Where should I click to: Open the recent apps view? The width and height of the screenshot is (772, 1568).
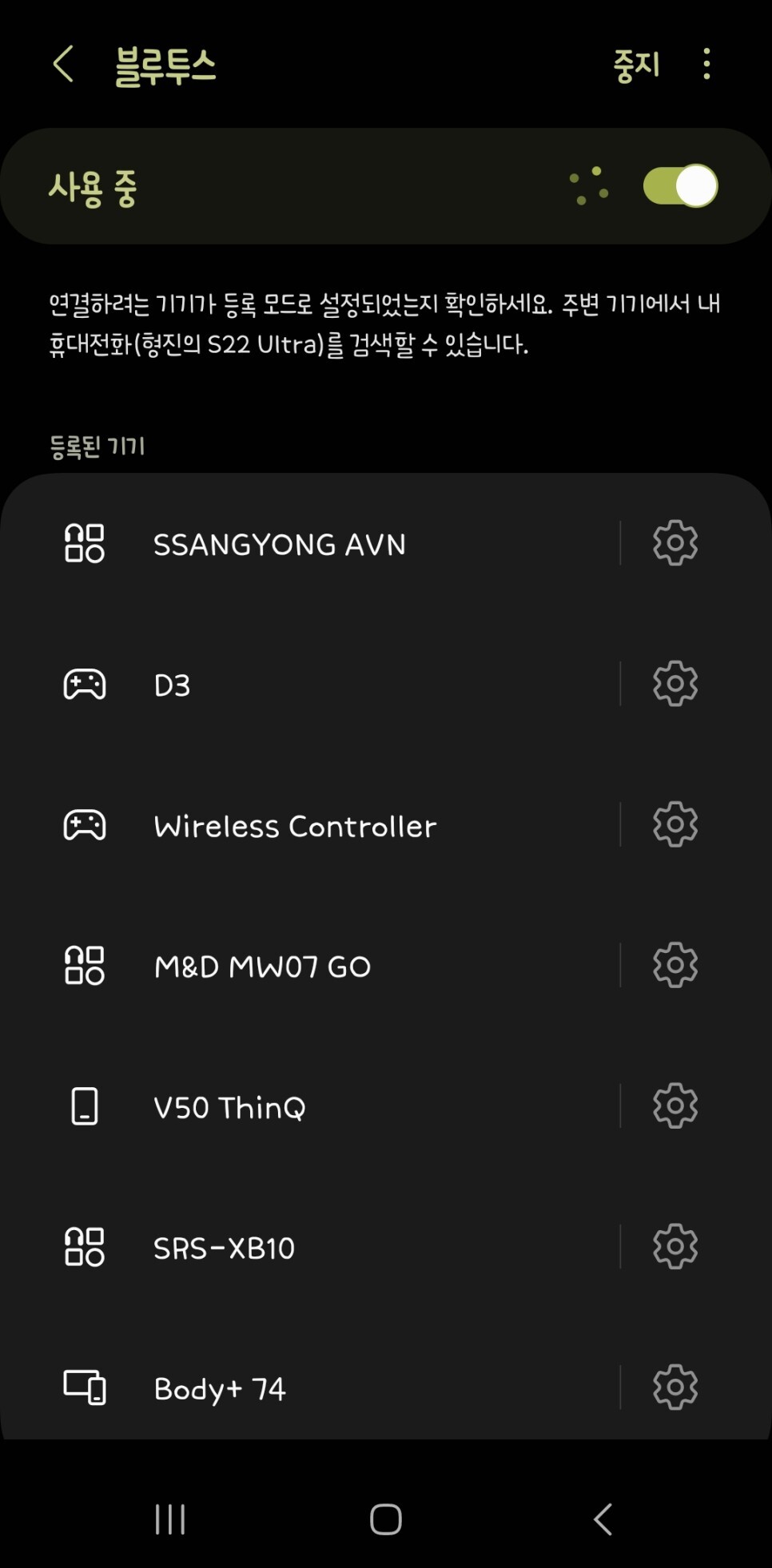(x=170, y=1519)
